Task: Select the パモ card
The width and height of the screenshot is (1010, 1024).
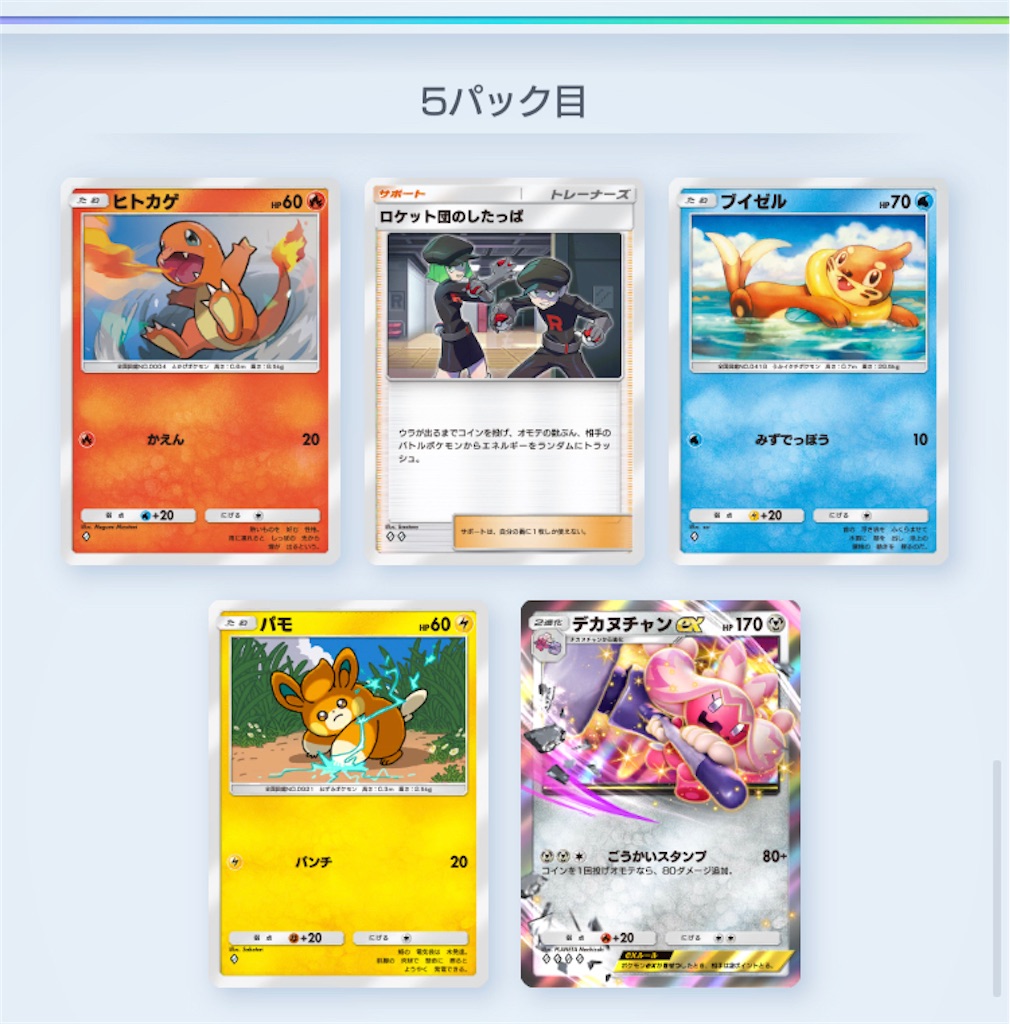Action: (348, 794)
